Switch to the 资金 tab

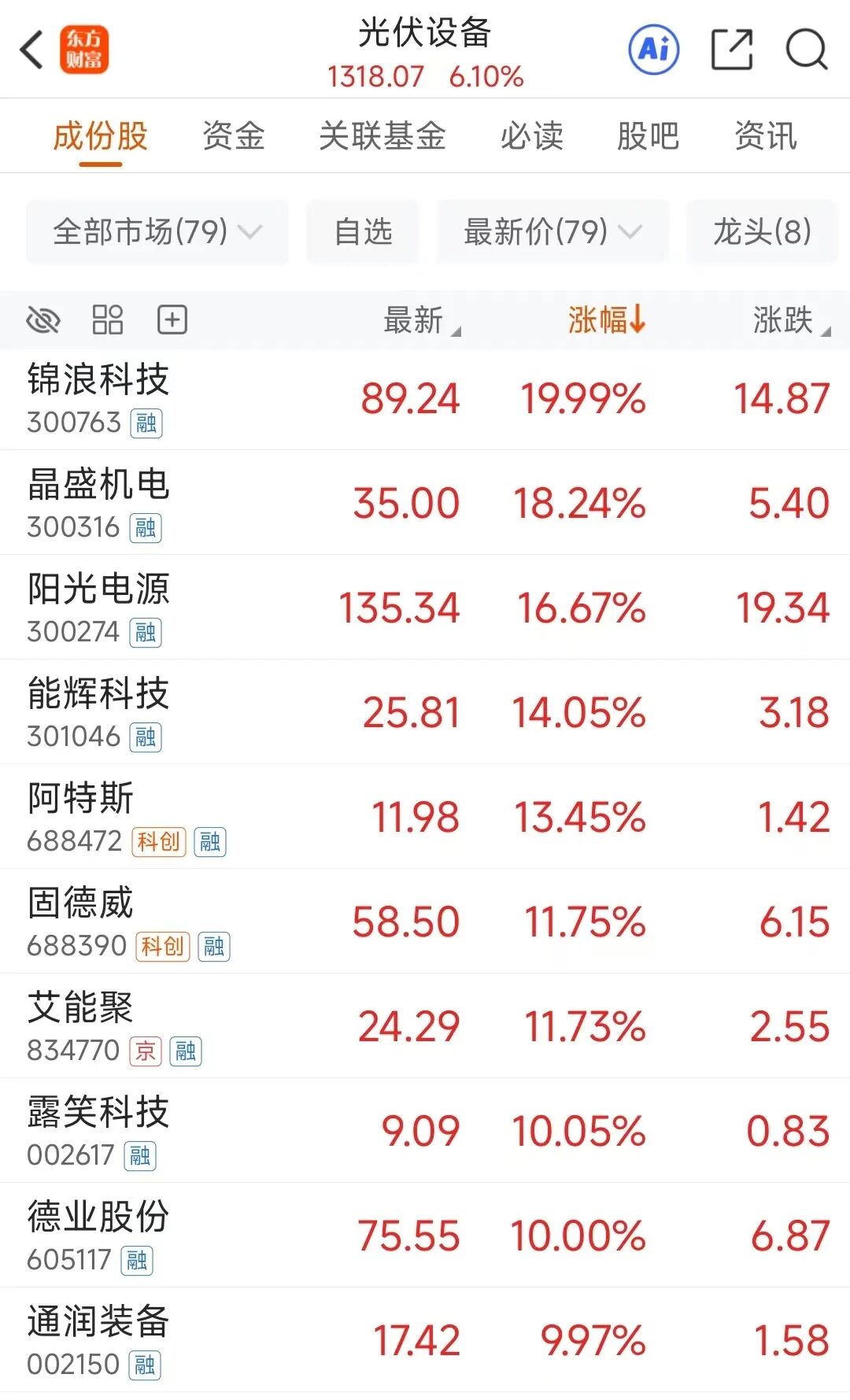(x=233, y=135)
